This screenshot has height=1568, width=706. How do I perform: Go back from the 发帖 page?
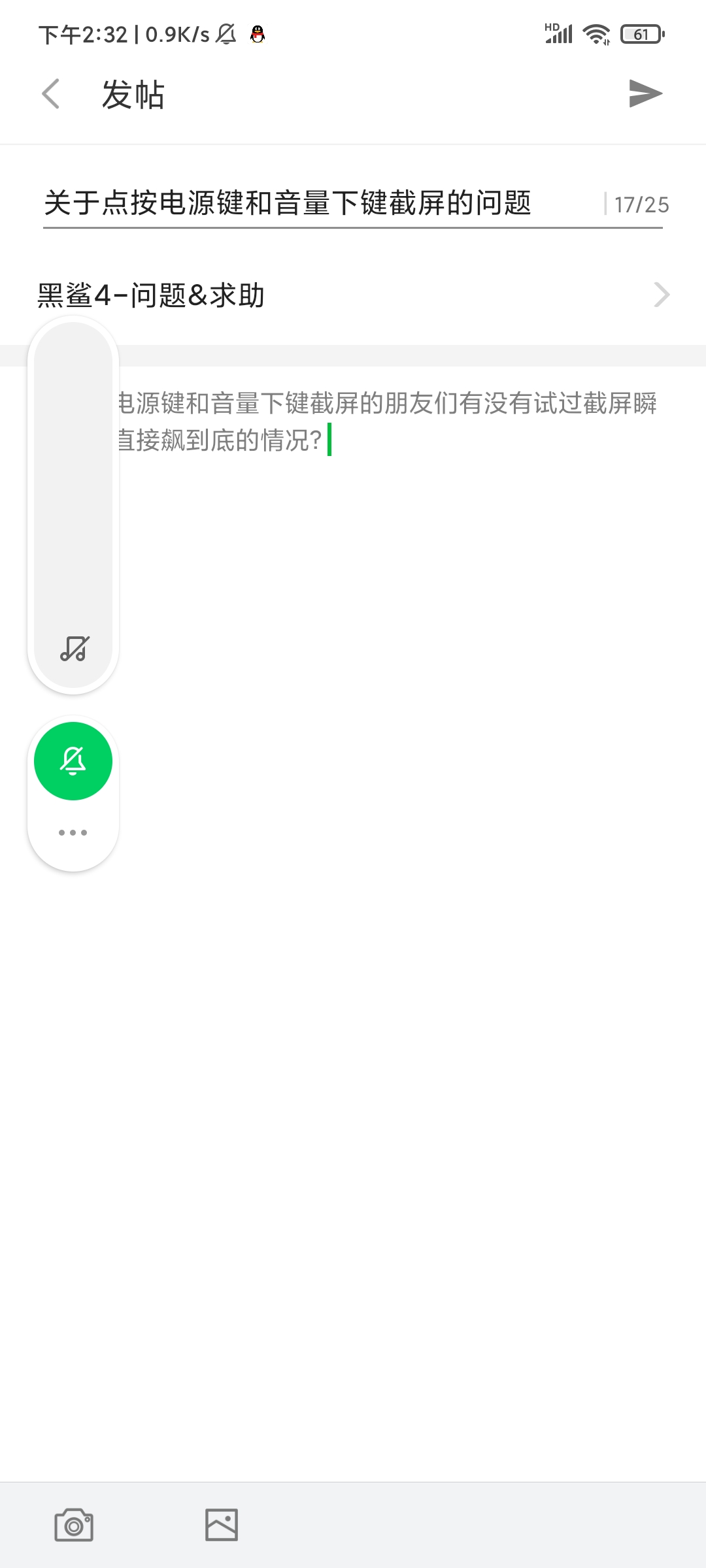click(51, 94)
